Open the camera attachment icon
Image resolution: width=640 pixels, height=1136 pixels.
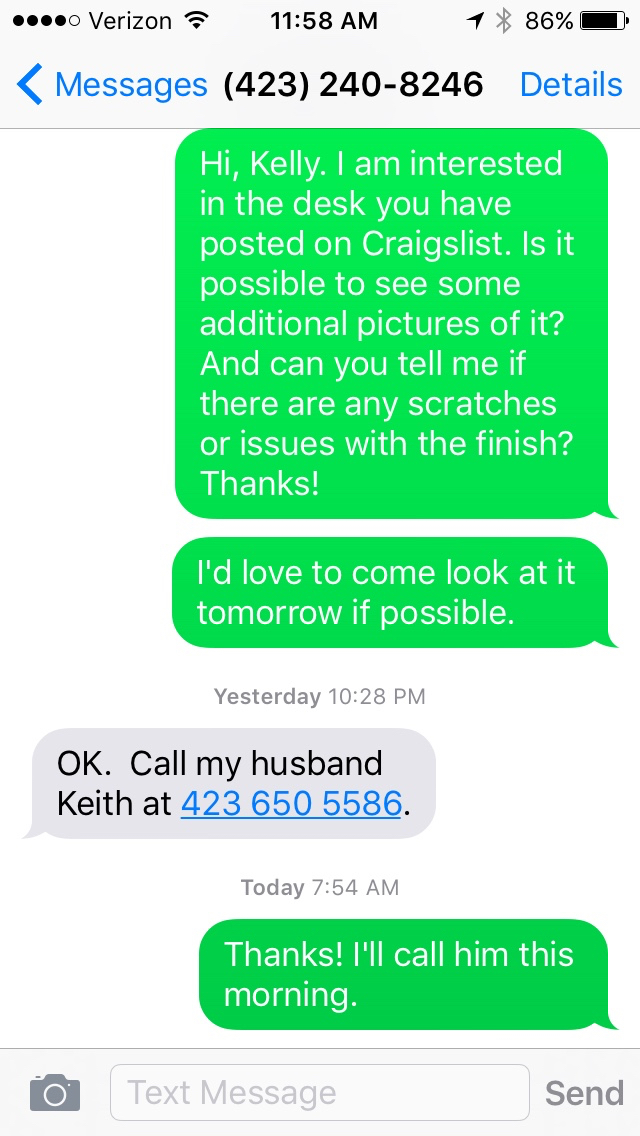pos(55,1092)
